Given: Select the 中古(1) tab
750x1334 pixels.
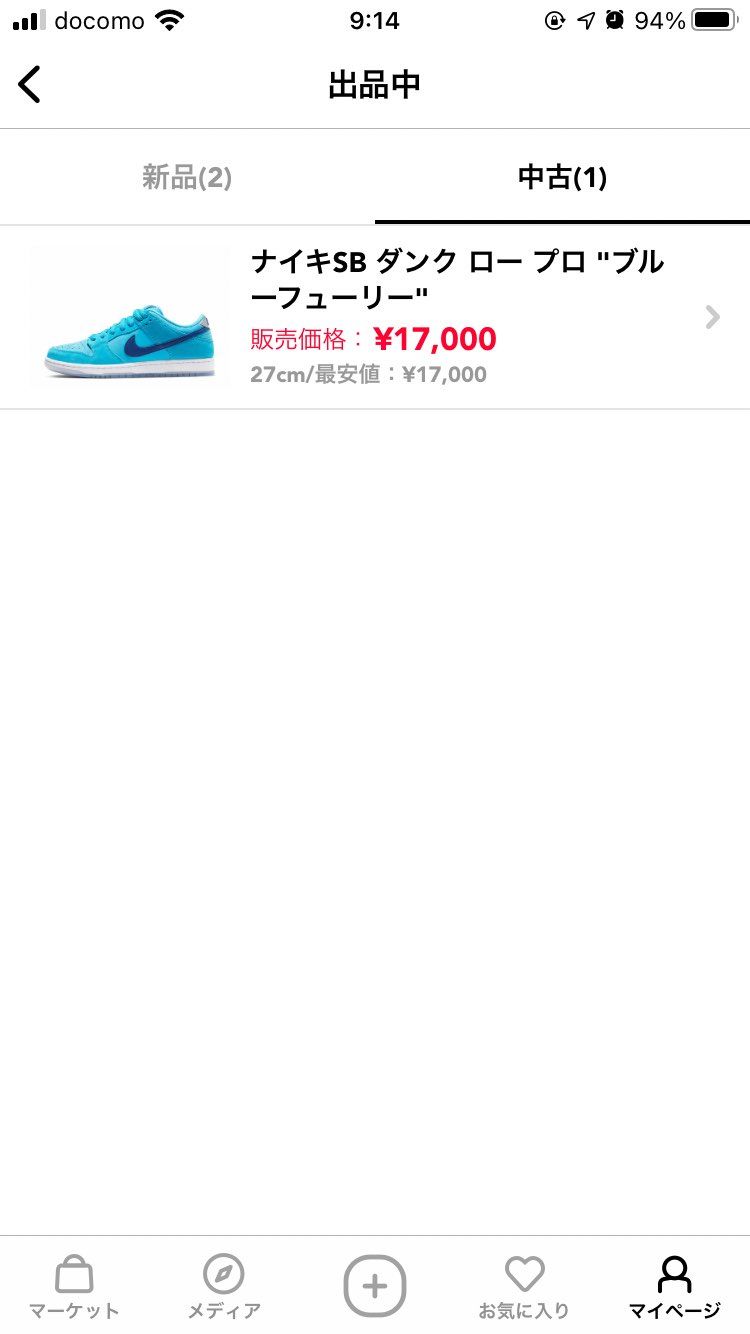Looking at the screenshot, I should (562, 178).
